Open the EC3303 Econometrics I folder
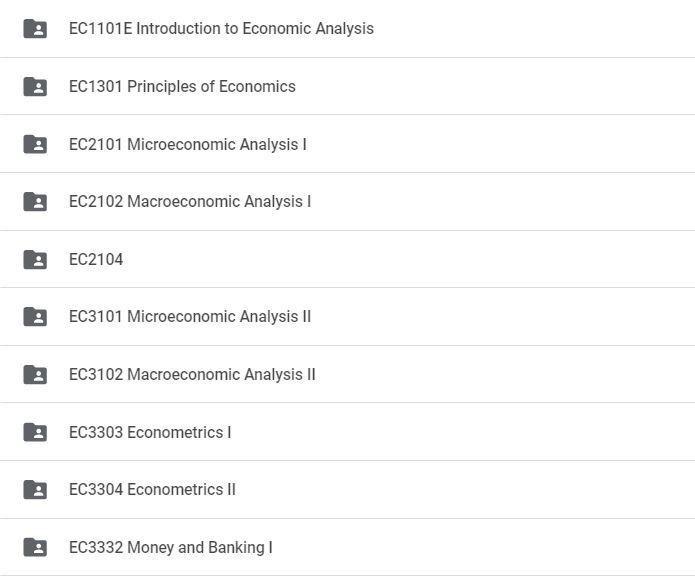Screen dimensions: 695x578 click(149, 432)
